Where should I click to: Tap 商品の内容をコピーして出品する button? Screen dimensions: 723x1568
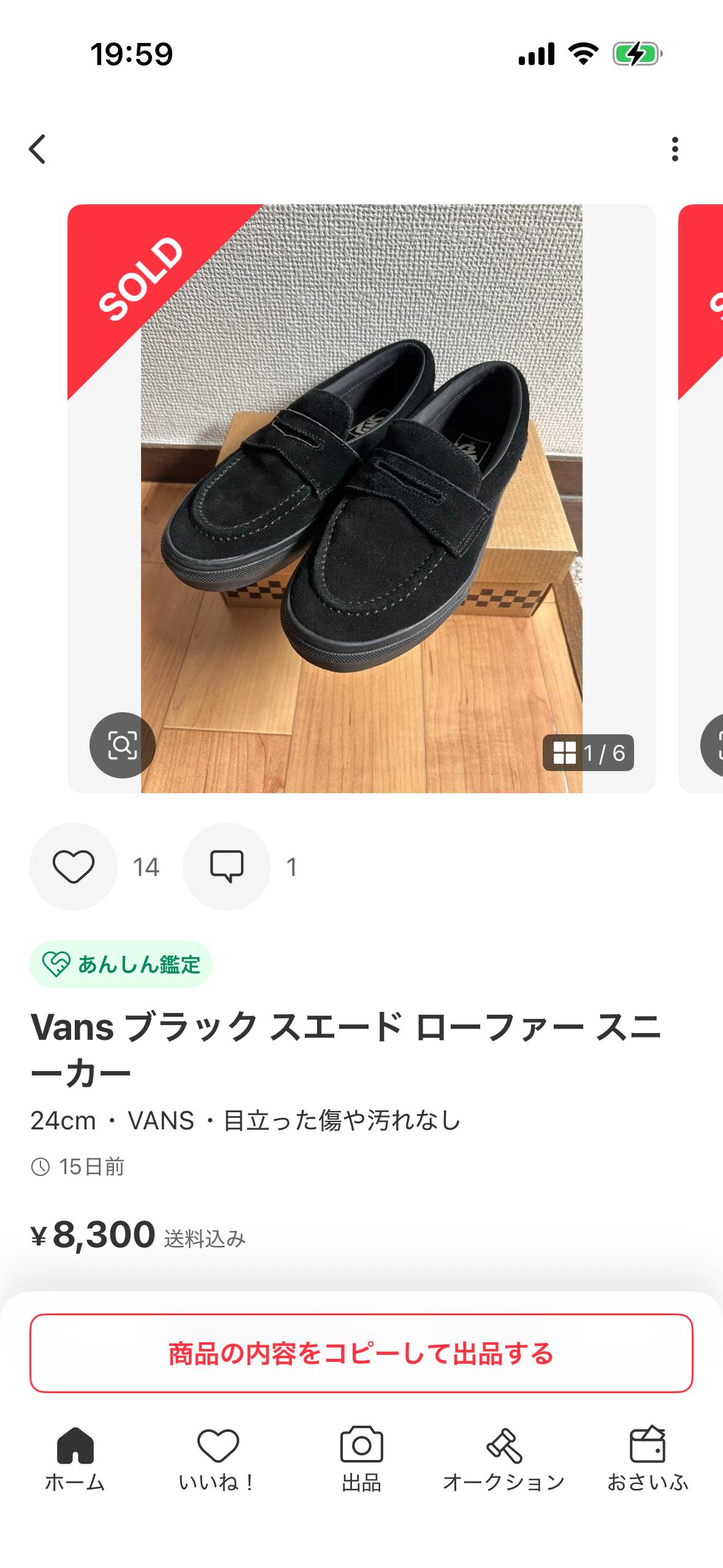pos(361,1353)
